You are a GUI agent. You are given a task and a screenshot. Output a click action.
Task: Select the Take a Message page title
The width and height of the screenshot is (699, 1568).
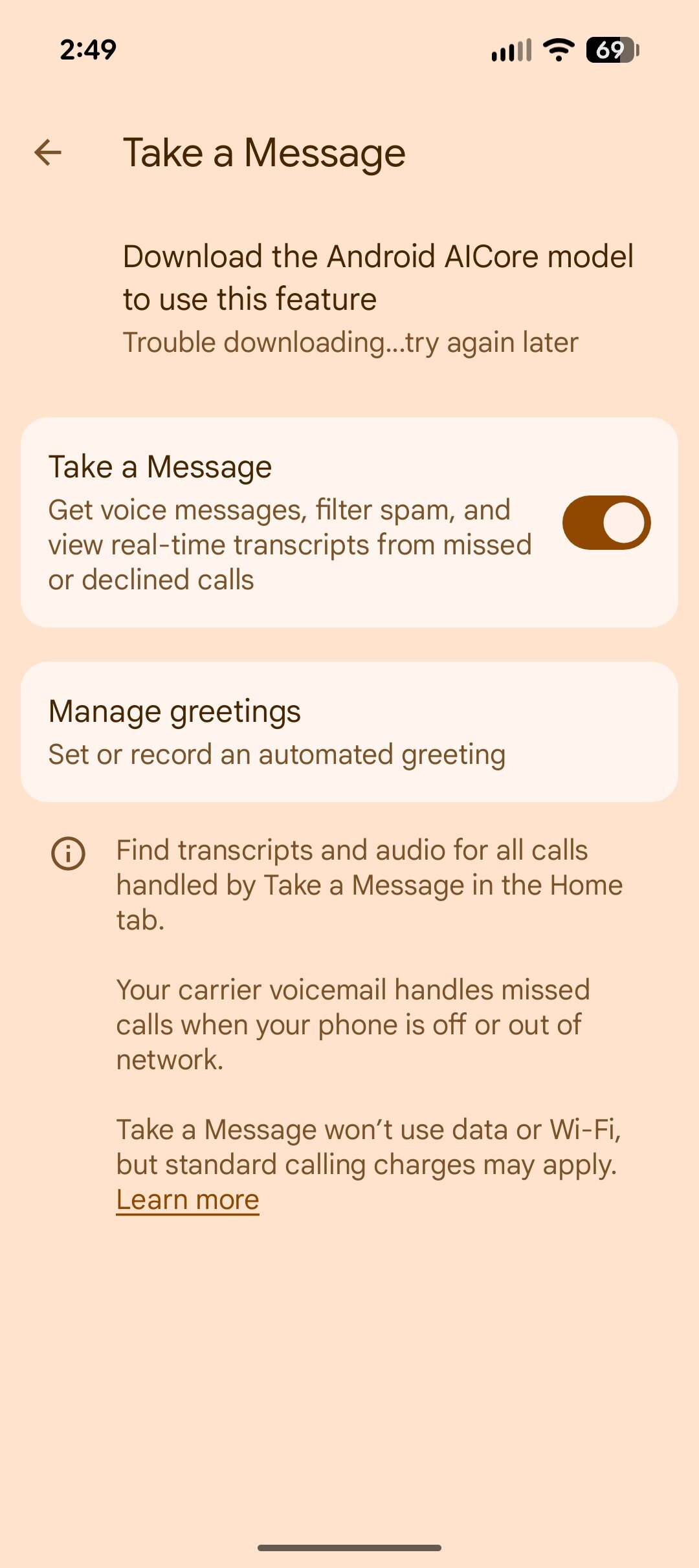coord(264,153)
